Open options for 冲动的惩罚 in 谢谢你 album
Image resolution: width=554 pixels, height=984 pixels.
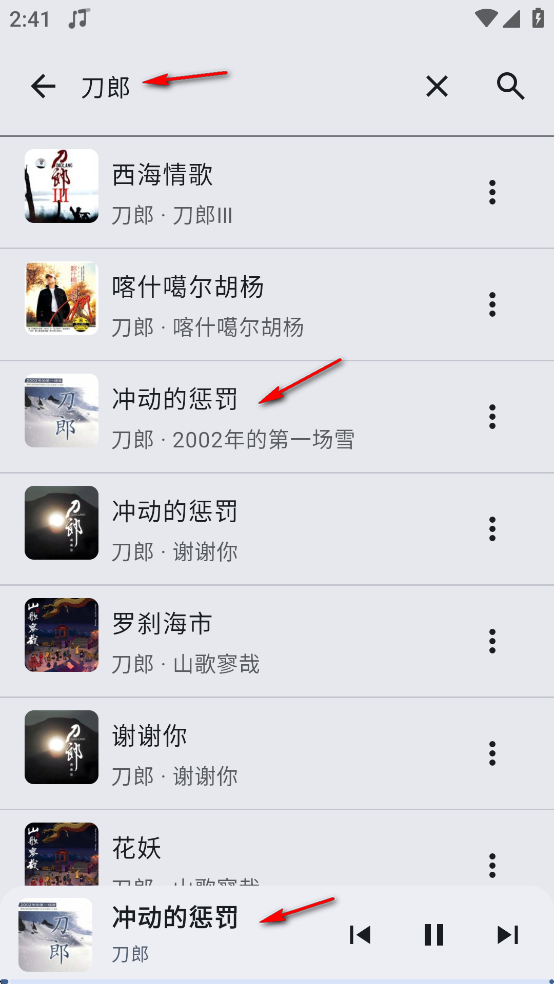[493, 529]
